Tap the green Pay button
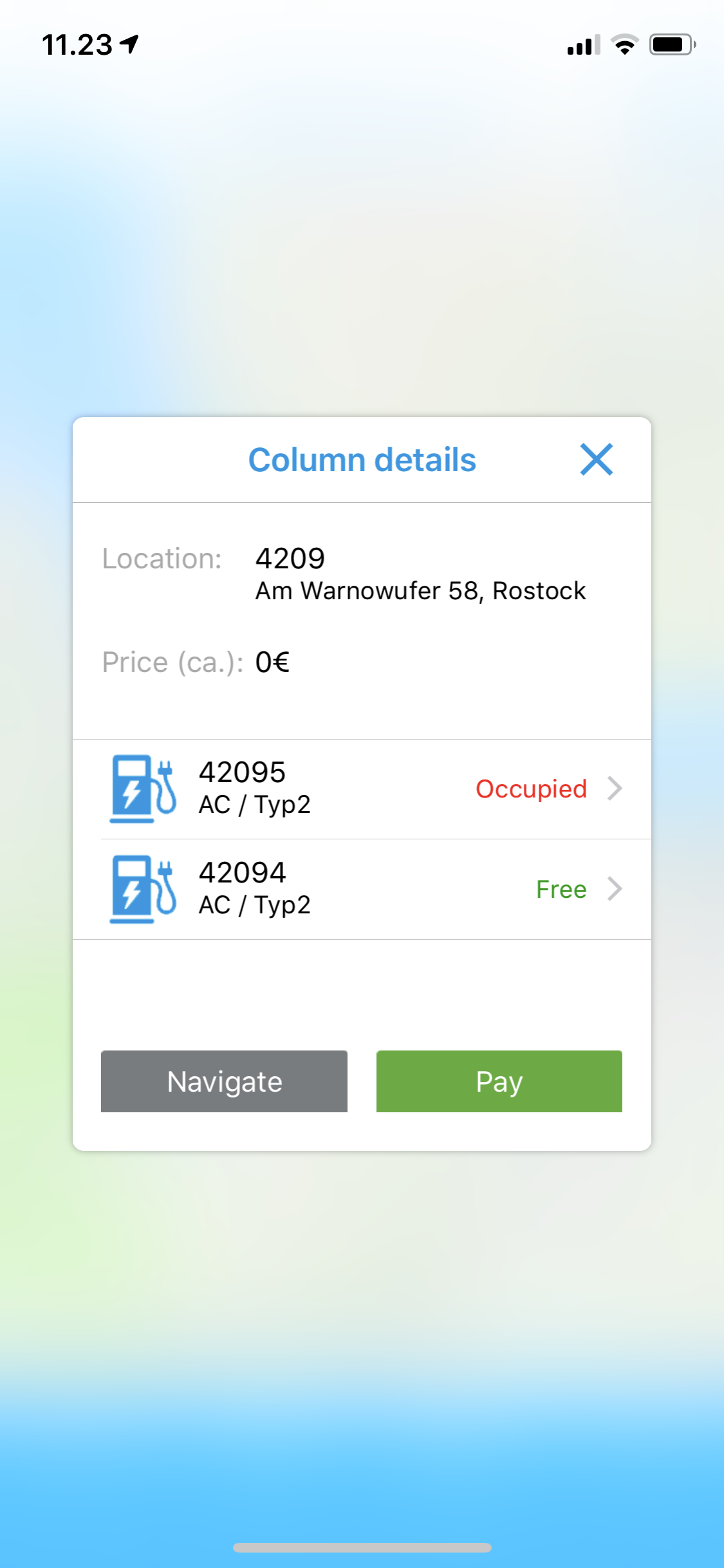The width and height of the screenshot is (724, 1568). [499, 1081]
